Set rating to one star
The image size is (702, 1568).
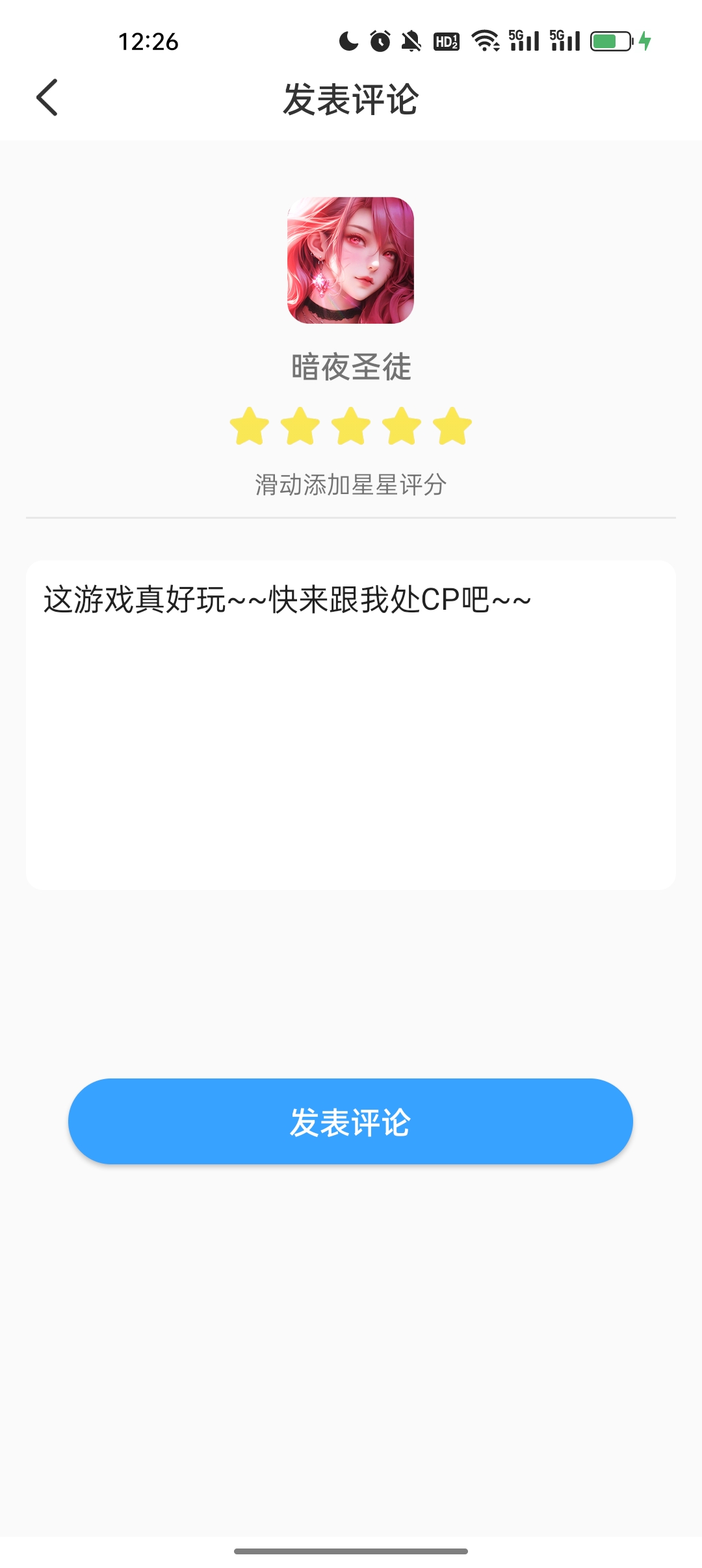pyautogui.click(x=250, y=426)
